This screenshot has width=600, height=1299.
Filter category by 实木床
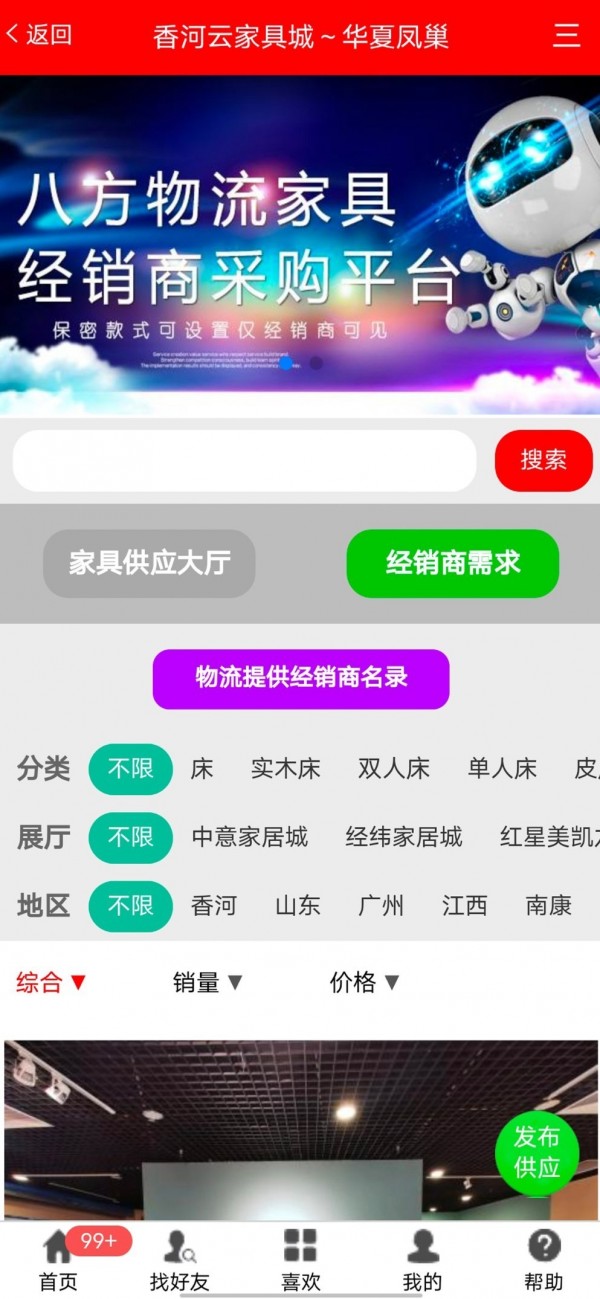[x=285, y=769]
